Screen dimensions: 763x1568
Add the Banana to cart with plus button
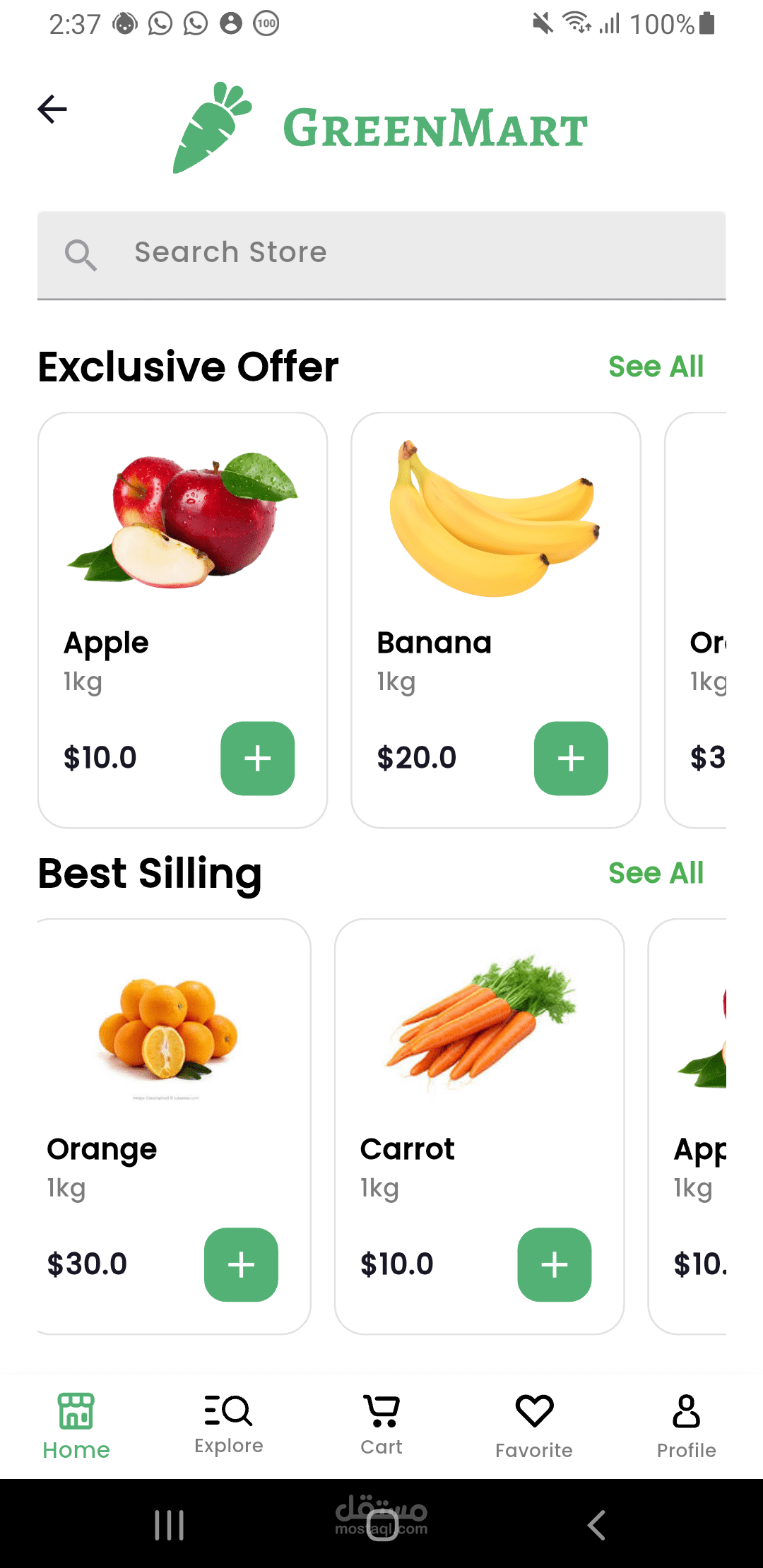pyautogui.click(x=571, y=759)
